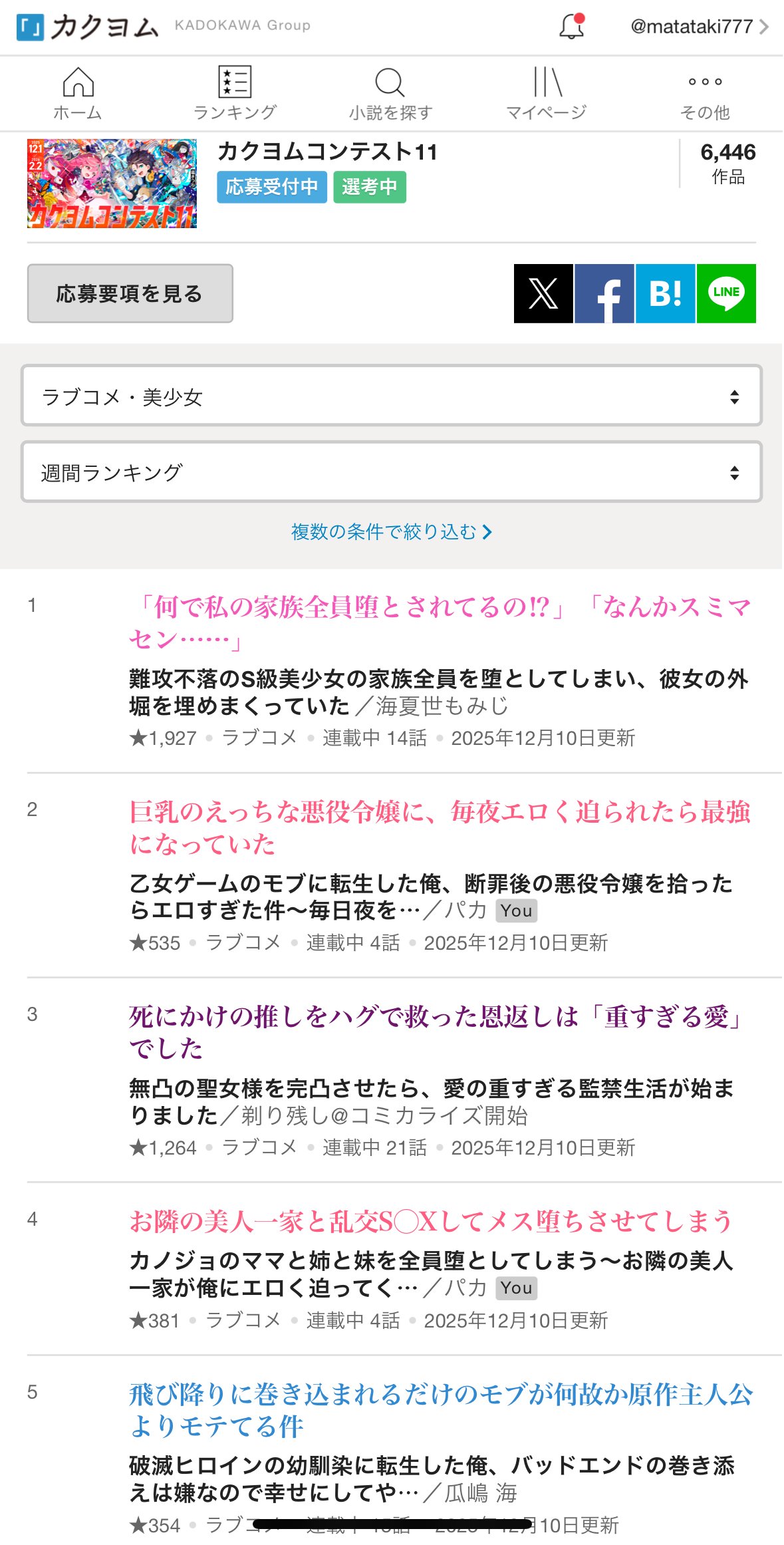
Task: Share the contest on X
Action: click(x=543, y=293)
